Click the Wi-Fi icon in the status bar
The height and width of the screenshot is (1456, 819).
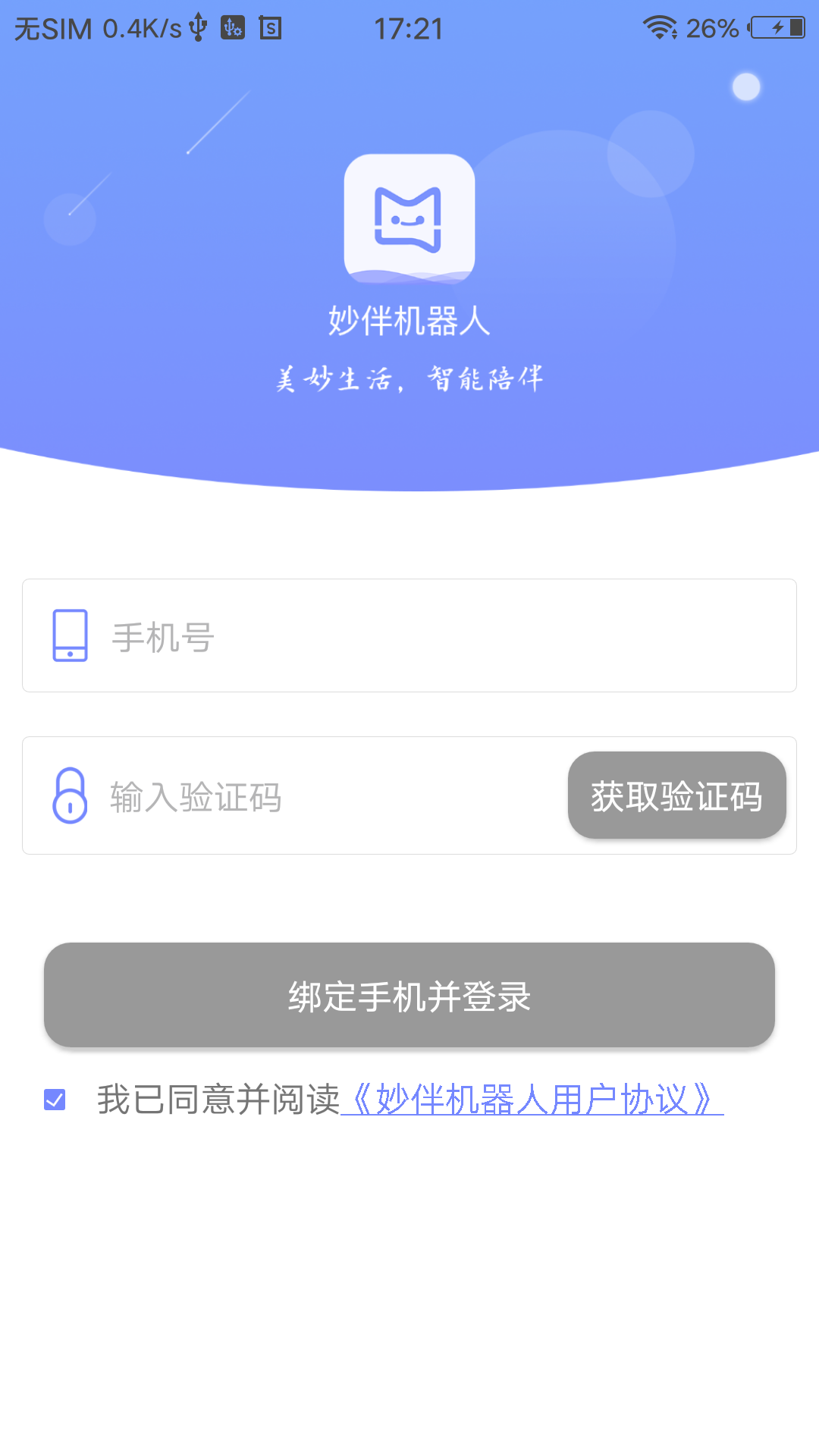[x=659, y=28]
